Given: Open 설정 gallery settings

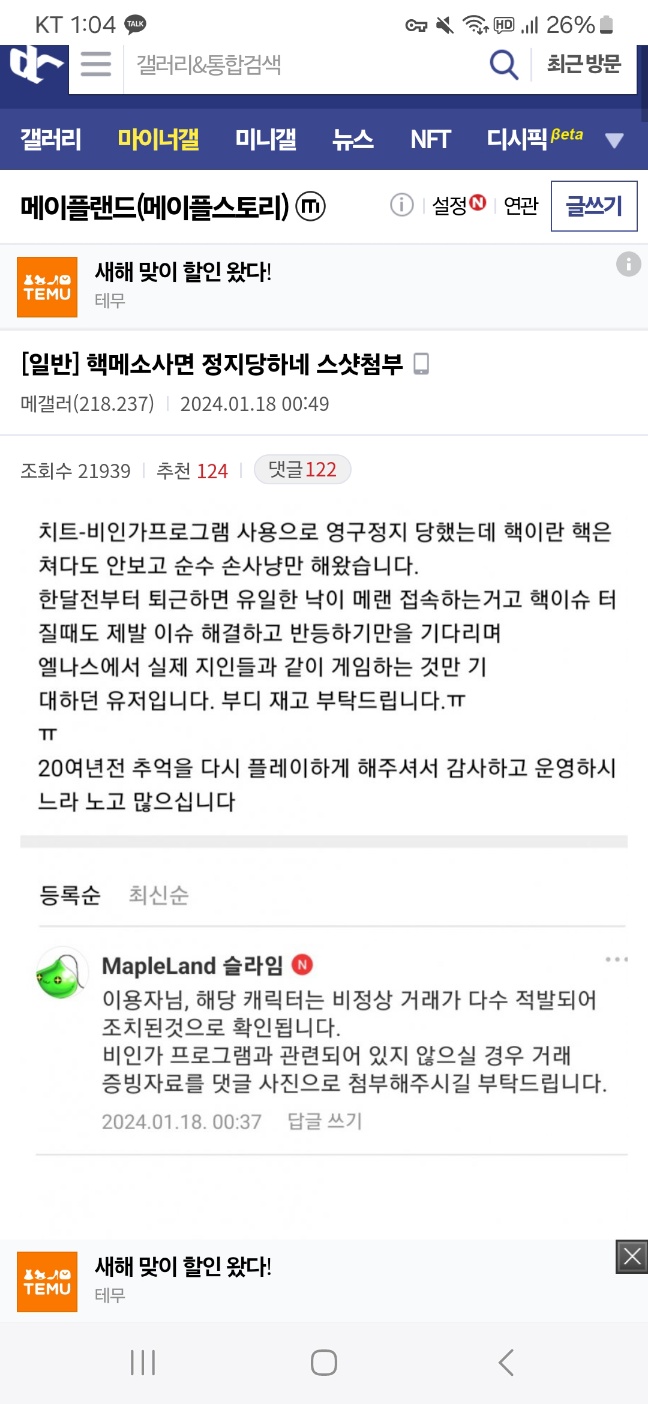Looking at the screenshot, I should point(458,206).
